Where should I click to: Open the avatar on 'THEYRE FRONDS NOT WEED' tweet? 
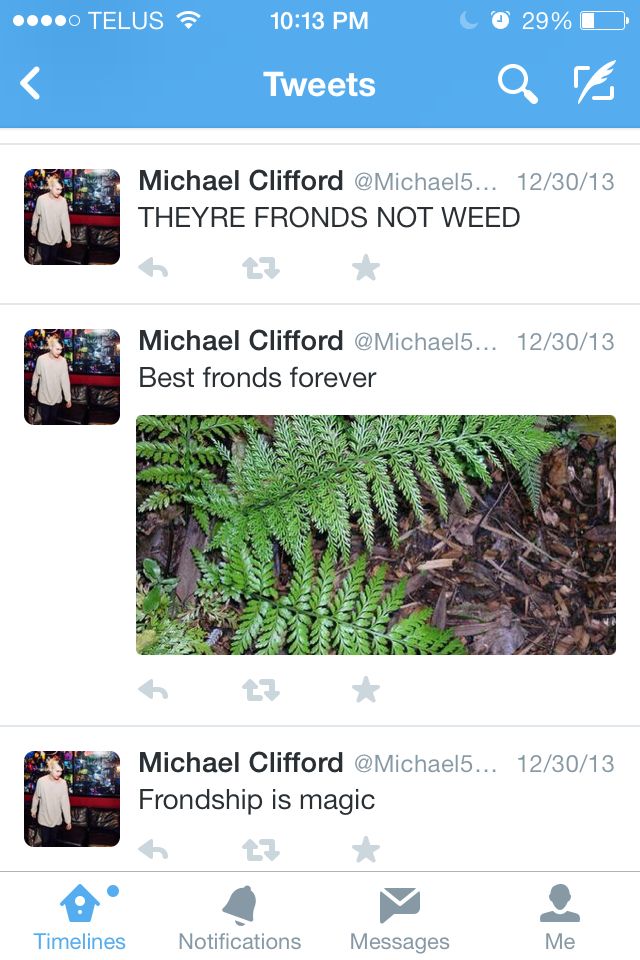point(72,217)
